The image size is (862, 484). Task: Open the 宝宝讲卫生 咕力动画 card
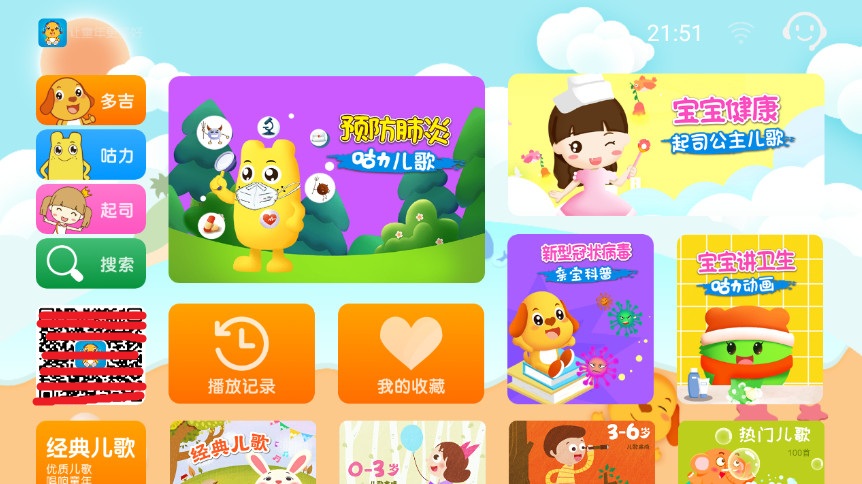pos(750,318)
